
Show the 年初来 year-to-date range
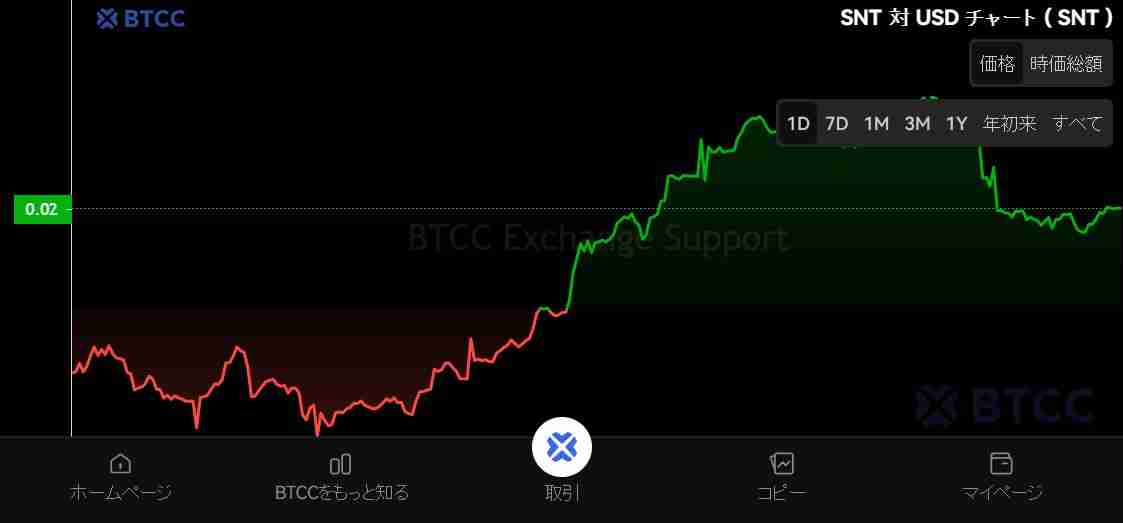pos(1009,124)
